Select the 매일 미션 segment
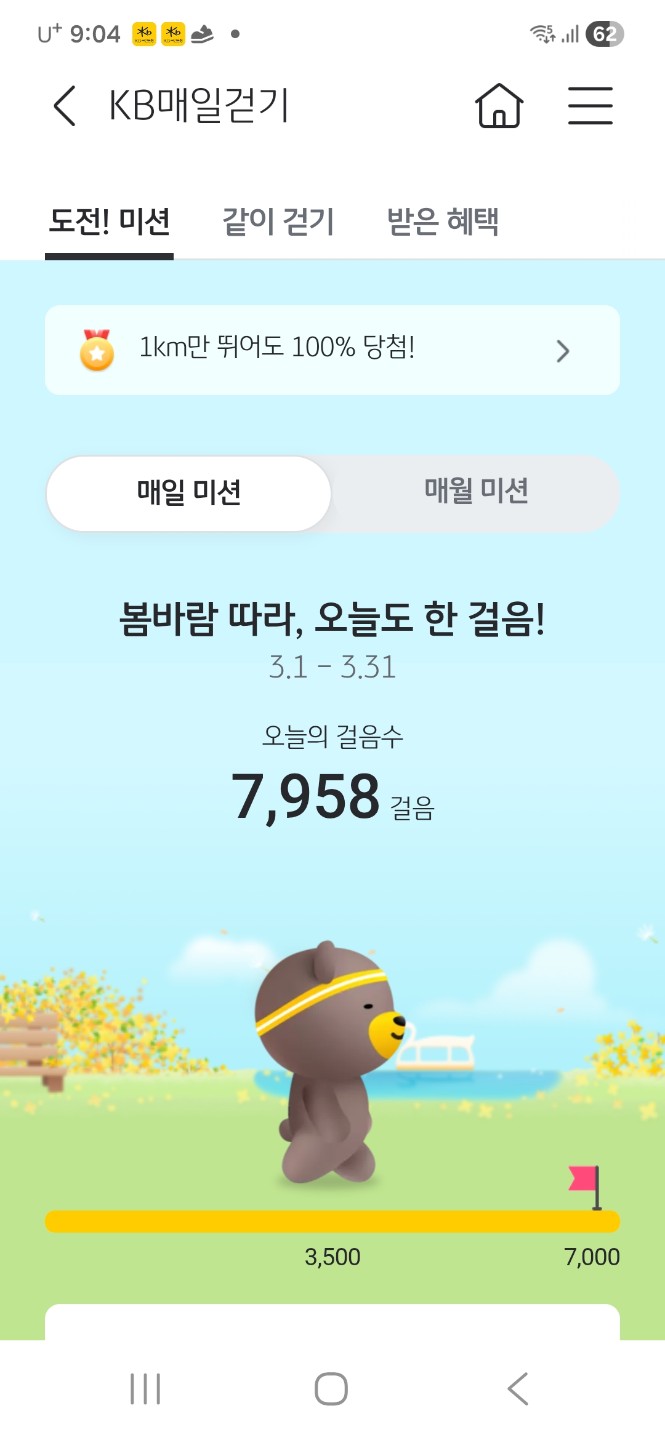The image size is (665, 1440). click(x=189, y=493)
